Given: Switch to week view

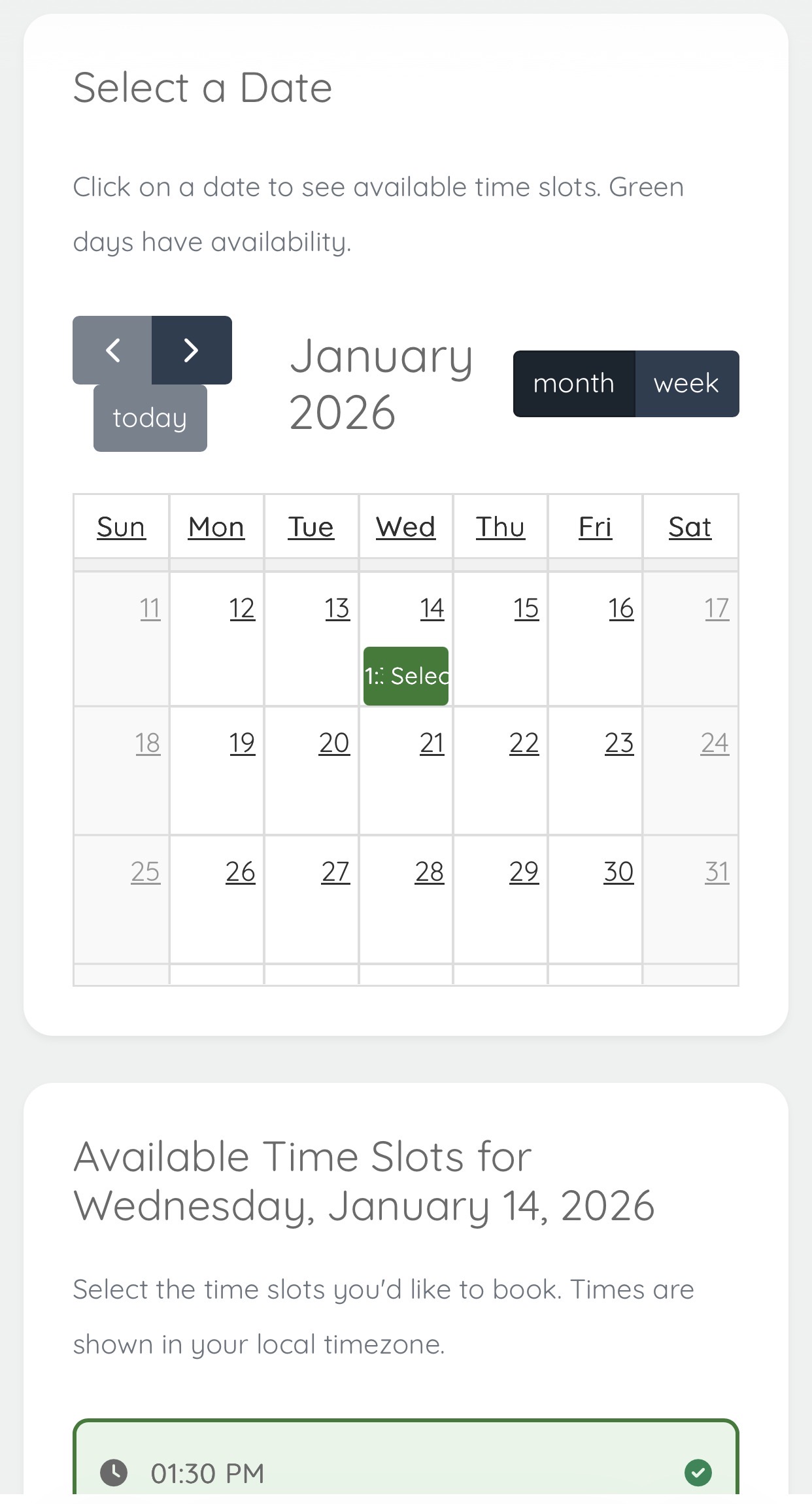Looking at the screenshot, I should coord(686,384).
